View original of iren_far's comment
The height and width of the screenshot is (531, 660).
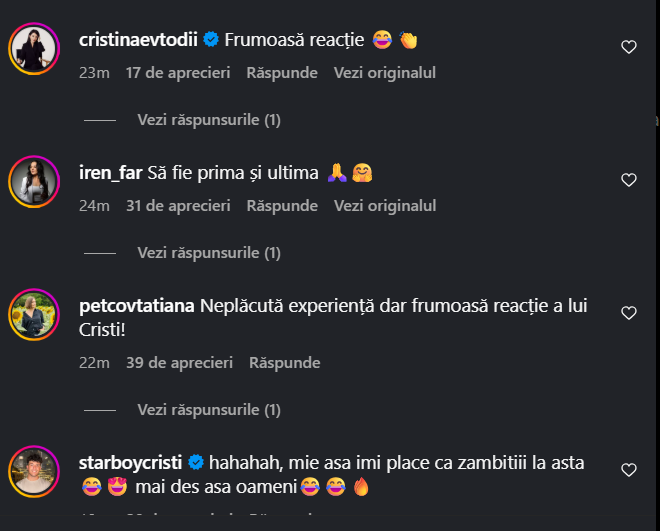[x=385, y=206]
